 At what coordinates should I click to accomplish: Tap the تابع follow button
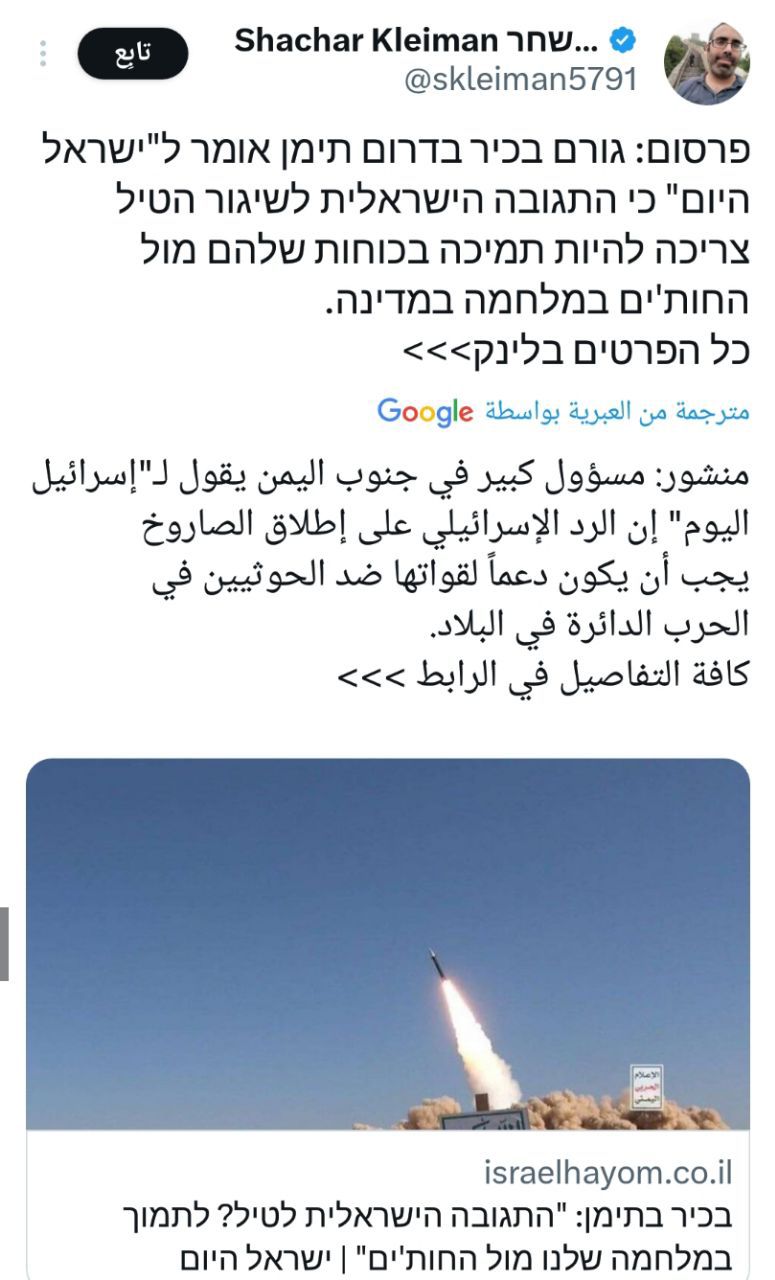[133, 54]
